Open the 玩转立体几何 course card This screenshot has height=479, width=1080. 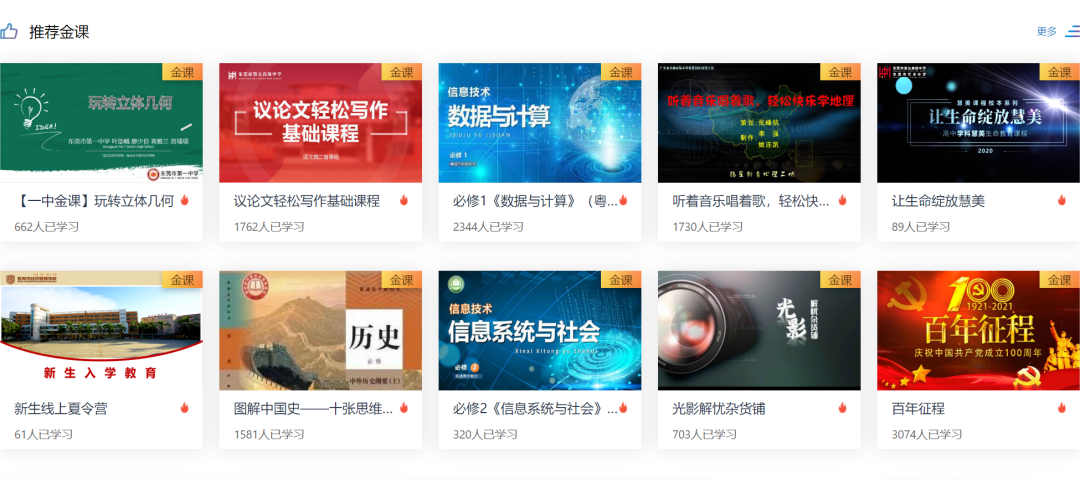[100, 123]
